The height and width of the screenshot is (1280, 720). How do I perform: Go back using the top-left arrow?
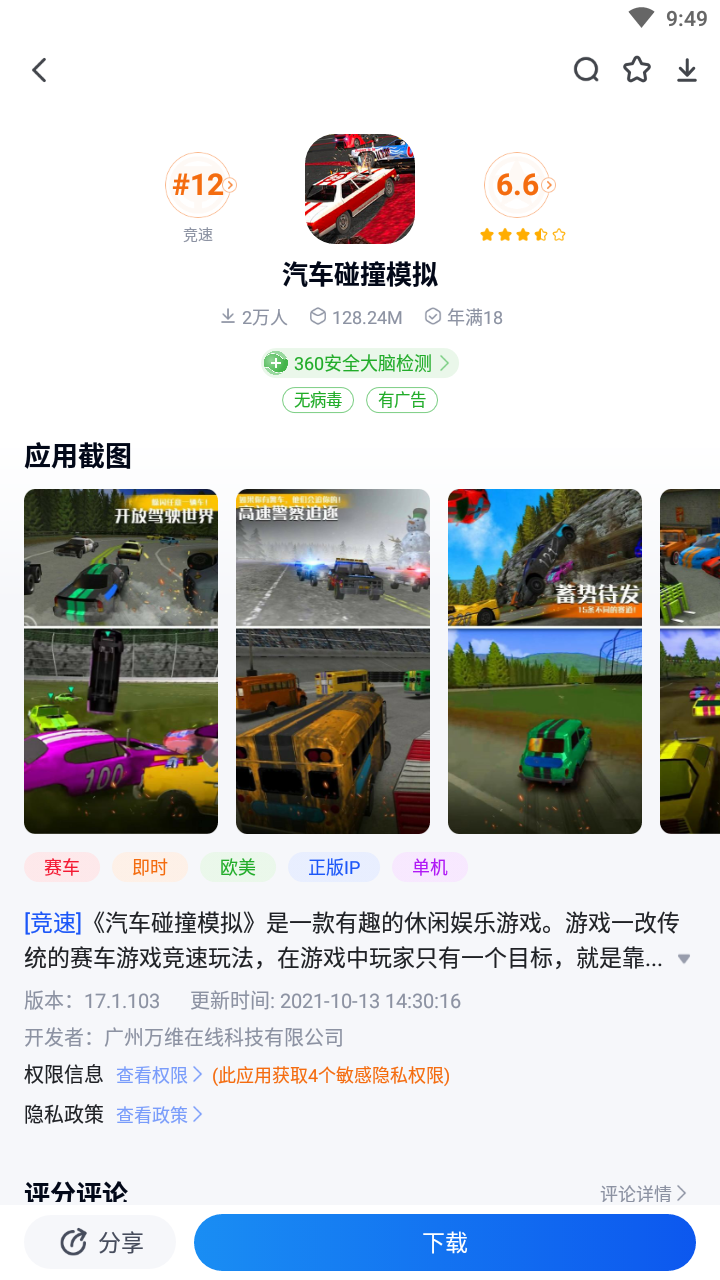(39, 70)
